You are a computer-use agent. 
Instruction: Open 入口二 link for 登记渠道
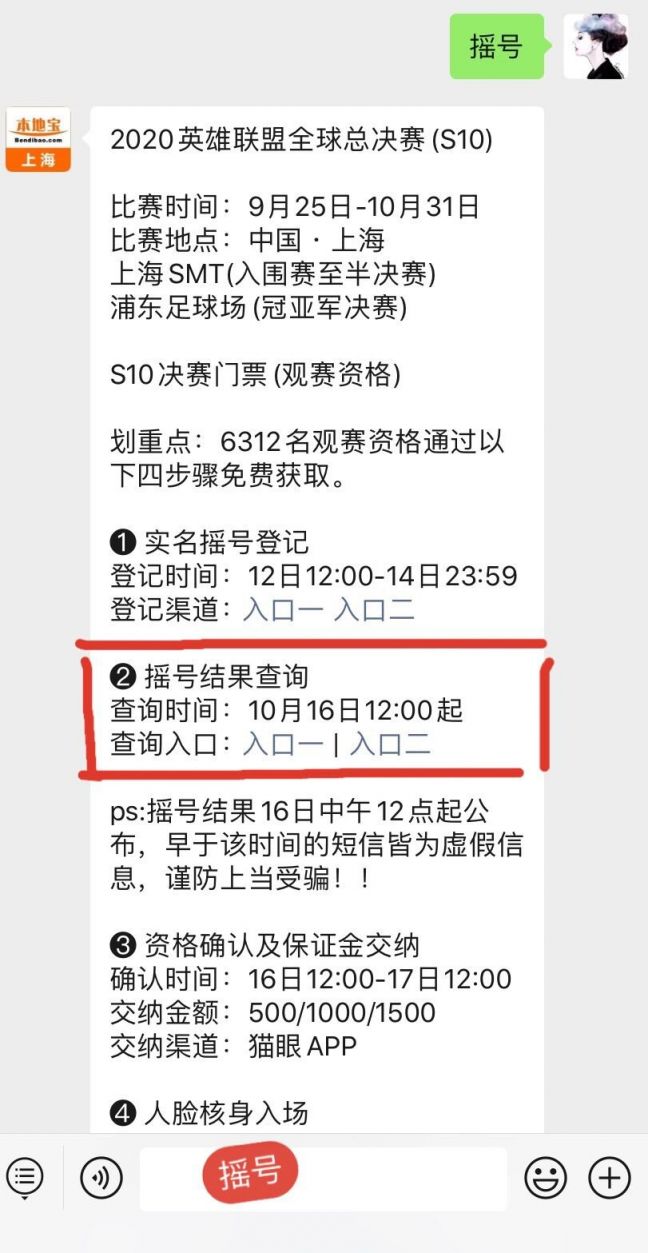tap(374, 610)
